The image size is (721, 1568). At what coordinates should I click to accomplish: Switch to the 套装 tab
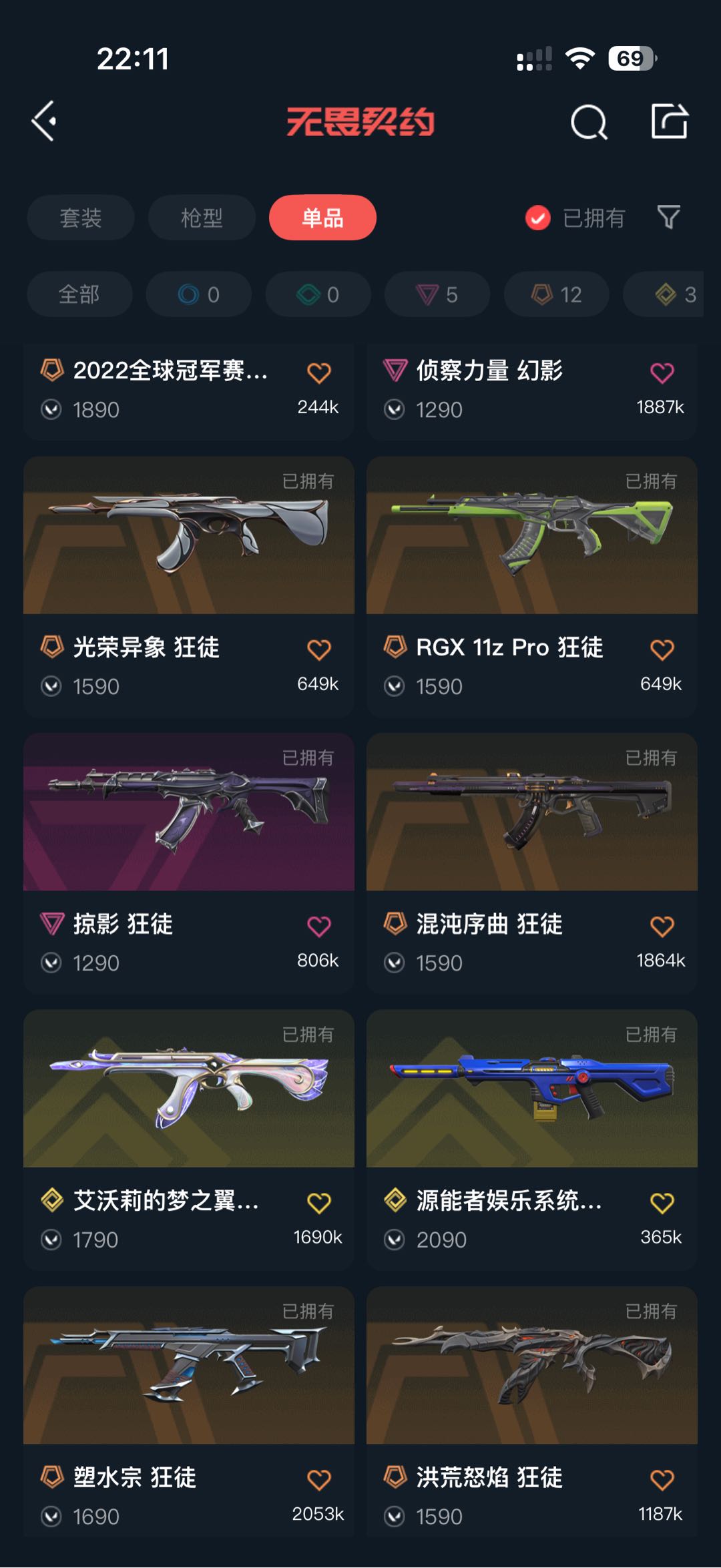[81, 218]
